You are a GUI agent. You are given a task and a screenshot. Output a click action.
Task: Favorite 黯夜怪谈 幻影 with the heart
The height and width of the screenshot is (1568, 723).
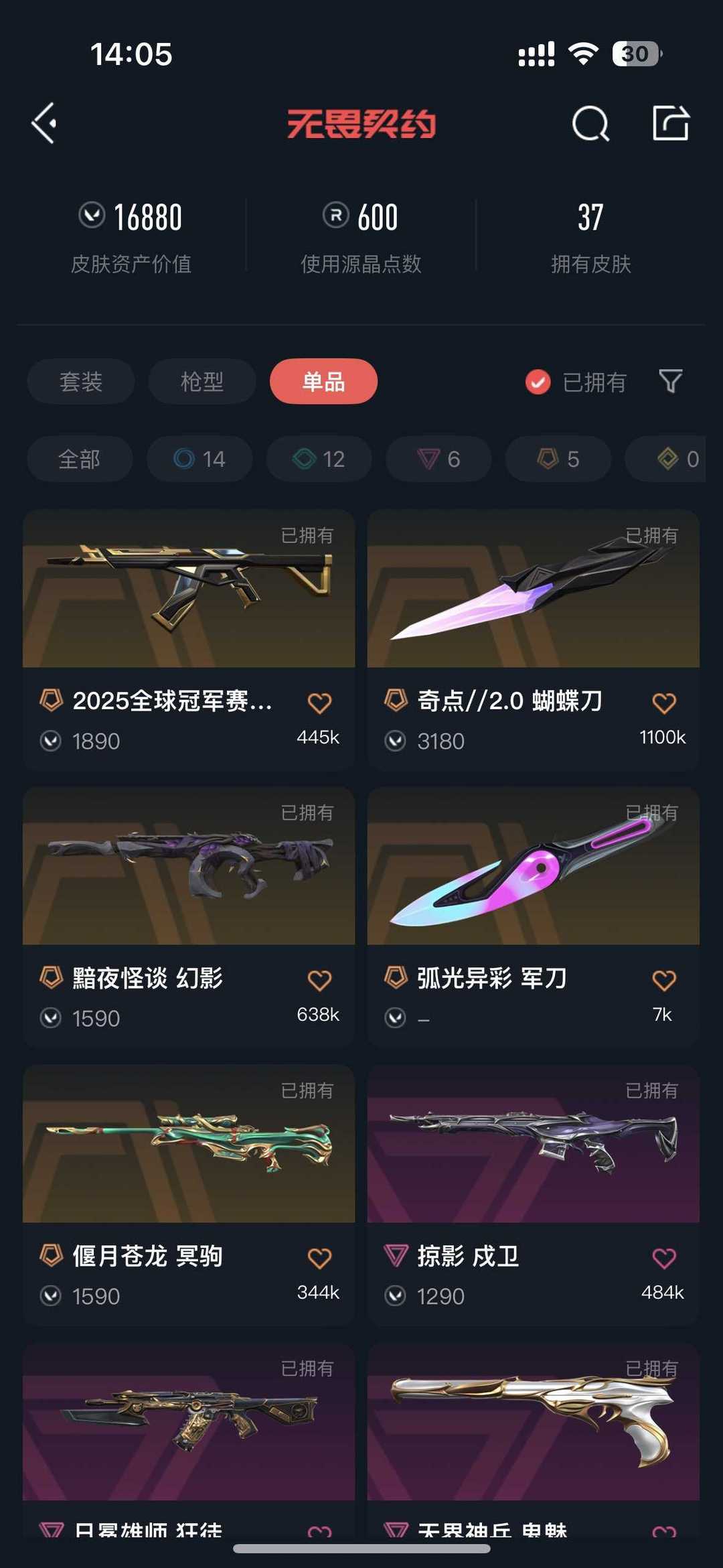(x=320, y=979)
